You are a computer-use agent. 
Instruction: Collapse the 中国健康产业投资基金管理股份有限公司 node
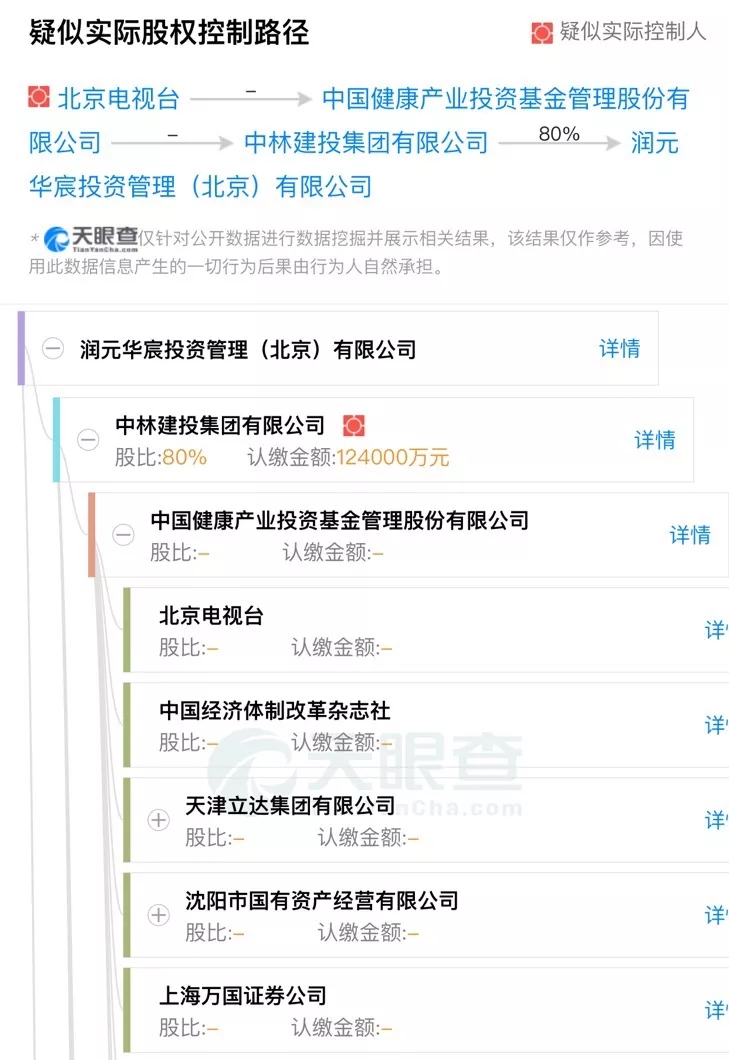(123, 535)
